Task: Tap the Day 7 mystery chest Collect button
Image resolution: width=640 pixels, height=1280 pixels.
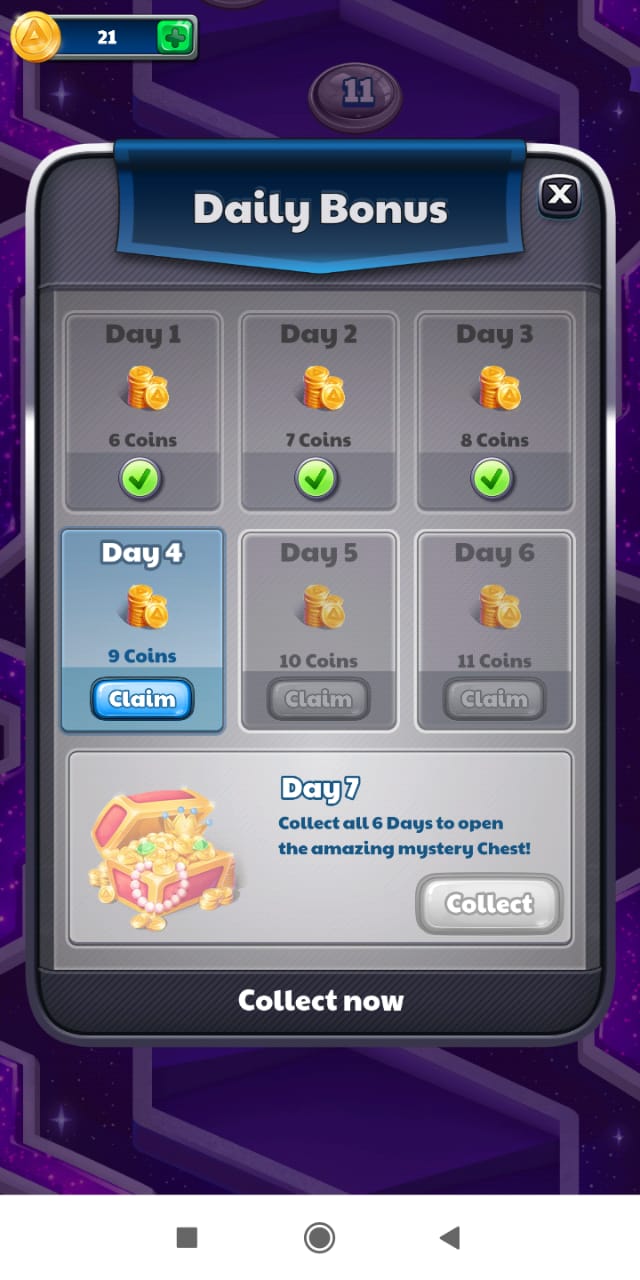Action: point(489,904)
